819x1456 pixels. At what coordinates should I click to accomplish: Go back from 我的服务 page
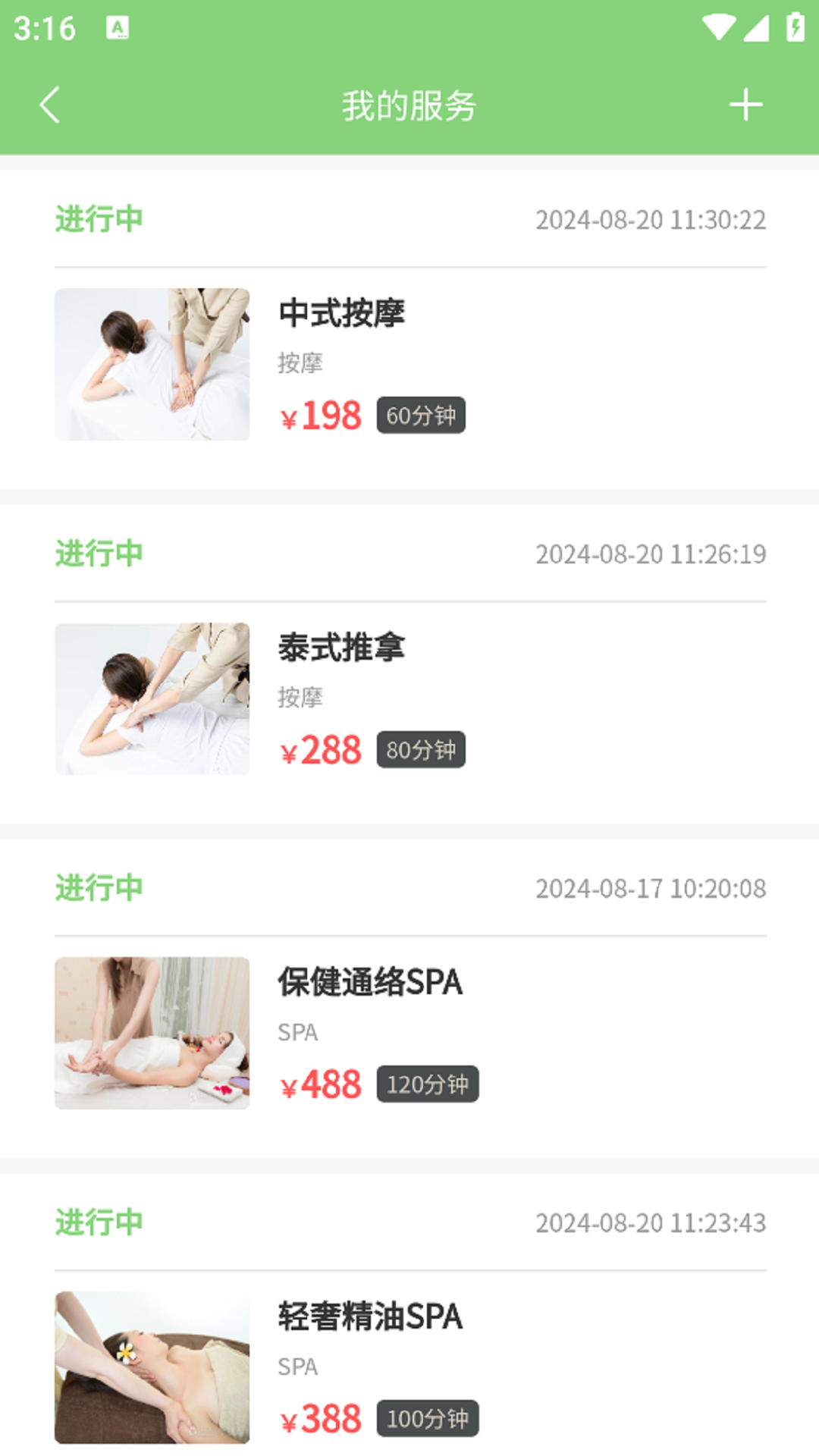[50, 105]
